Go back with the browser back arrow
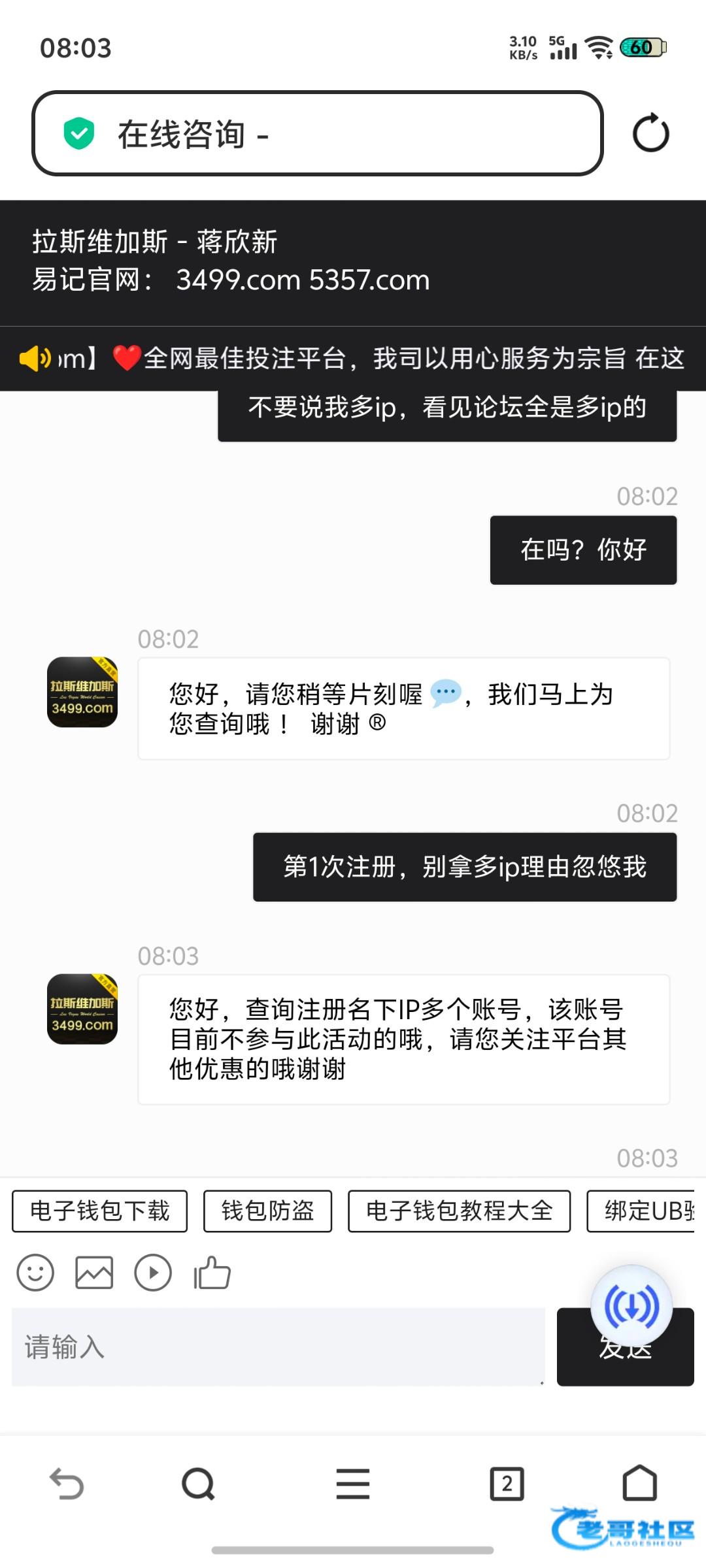Image resolution: width=706 pixels, height=1568 pixels. click(x=67, y=1484)
